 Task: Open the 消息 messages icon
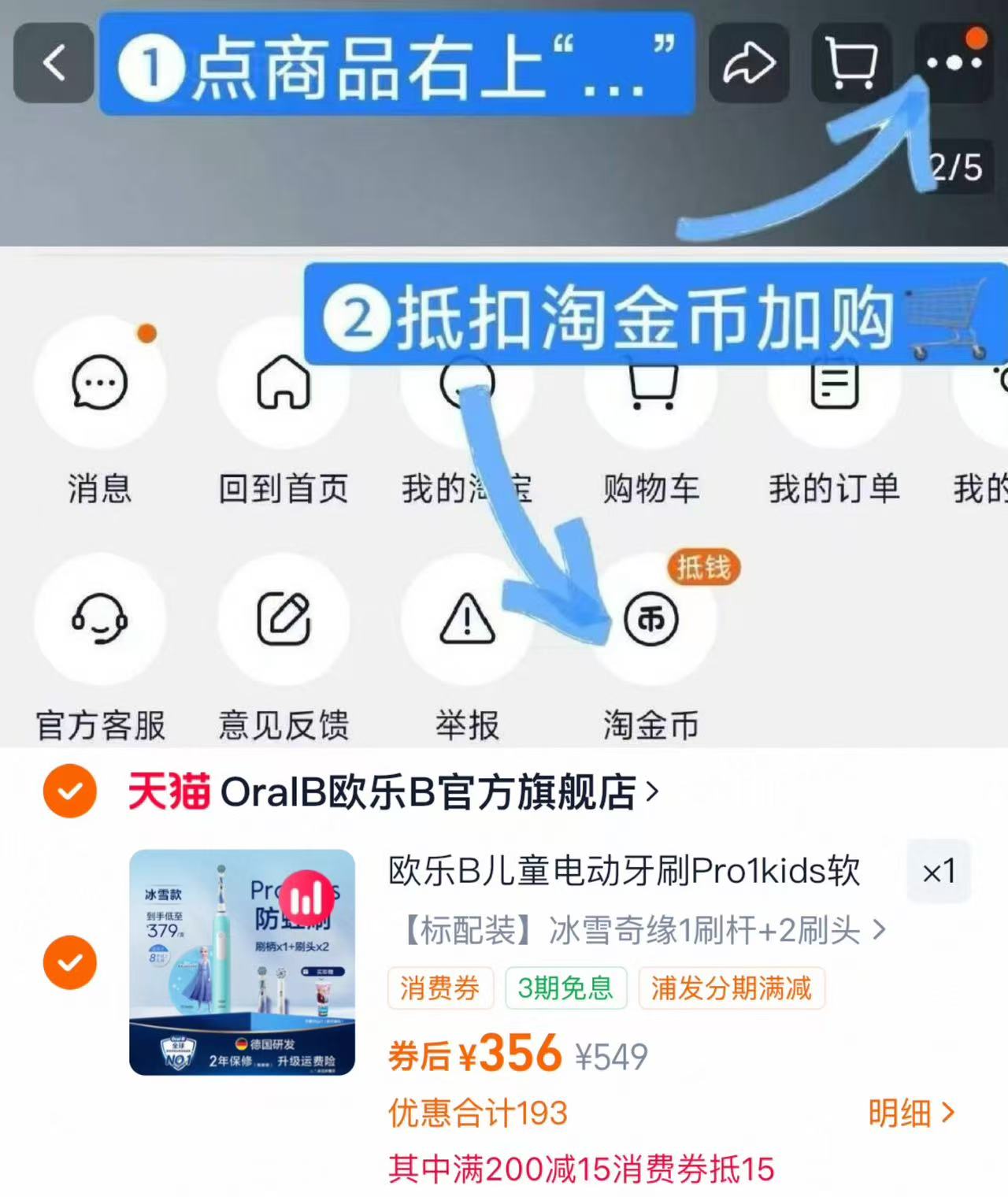(99, 384)
